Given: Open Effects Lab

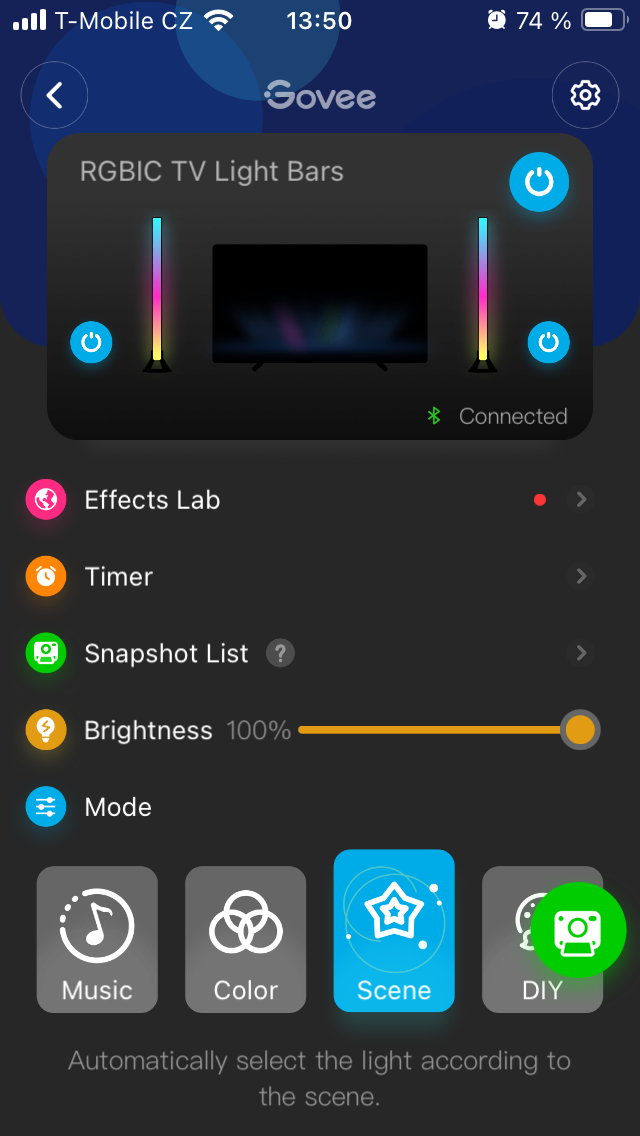Looking at the screenshot, I should pos(152,500).
